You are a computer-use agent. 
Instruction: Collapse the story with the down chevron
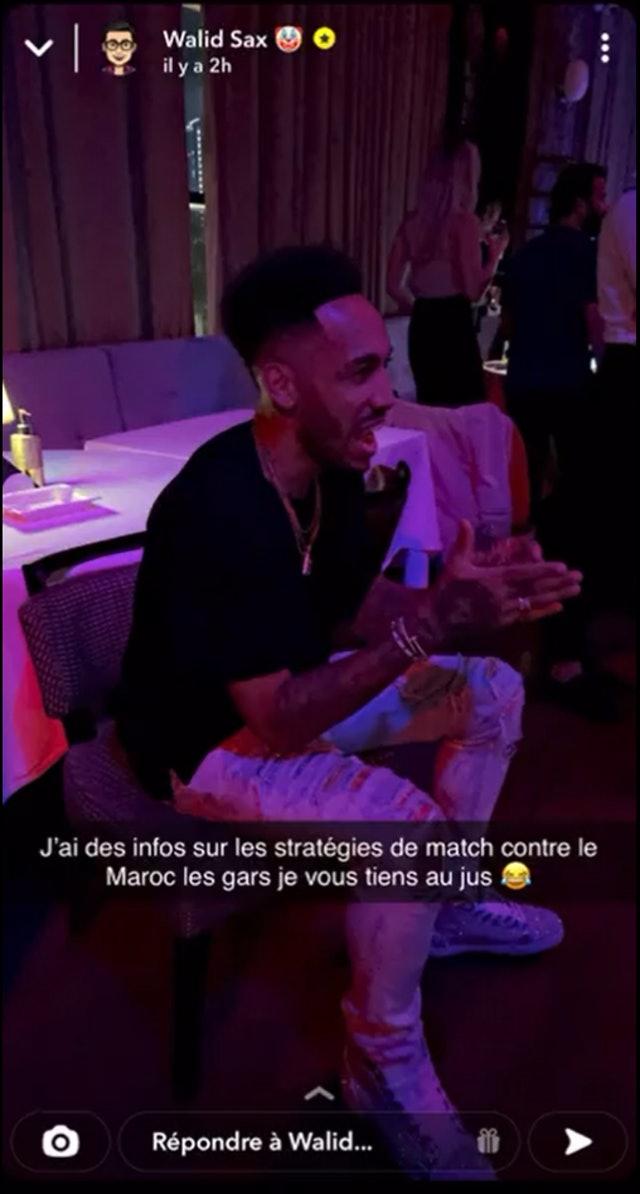tap(38, 47)
